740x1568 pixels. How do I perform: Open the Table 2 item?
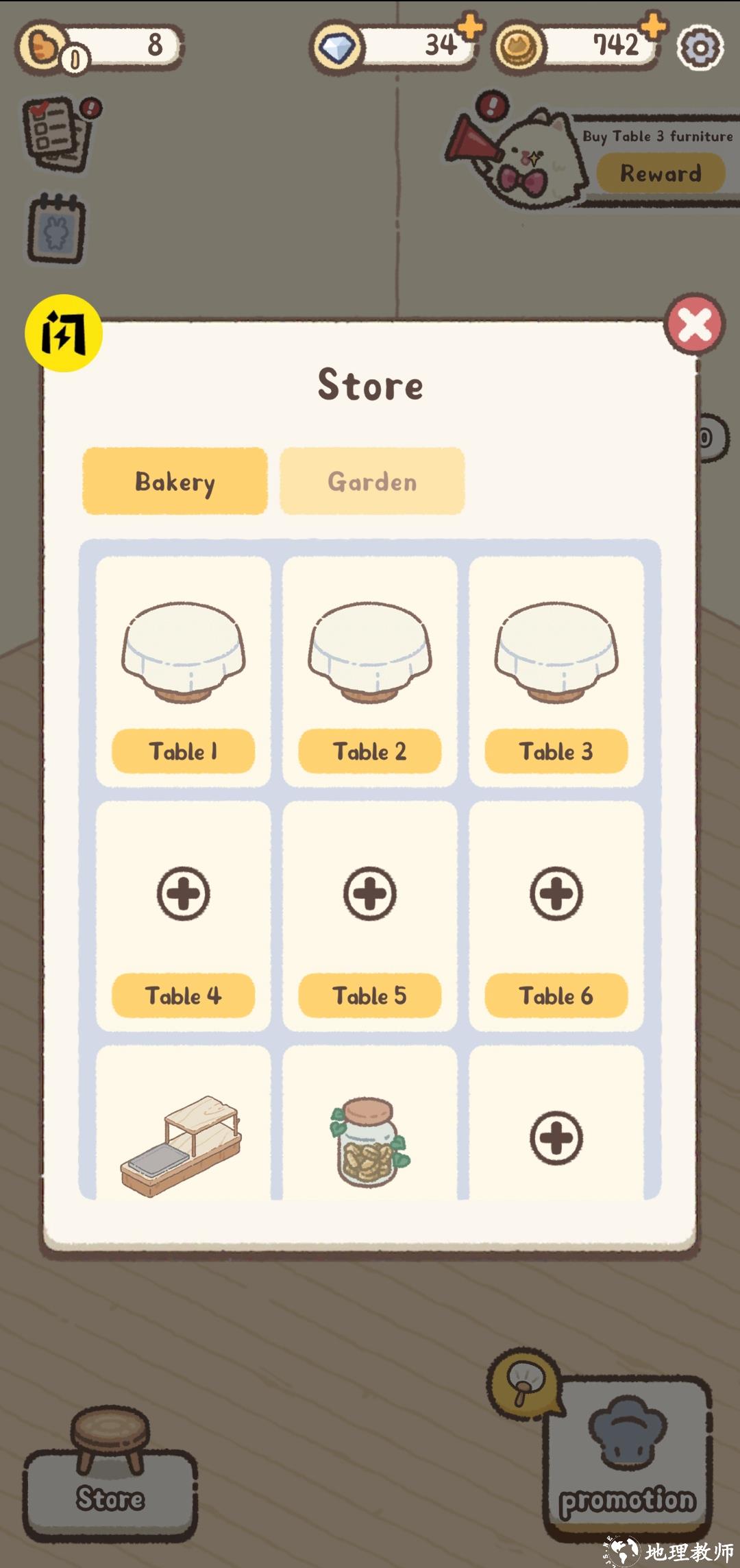coord(370,671)
